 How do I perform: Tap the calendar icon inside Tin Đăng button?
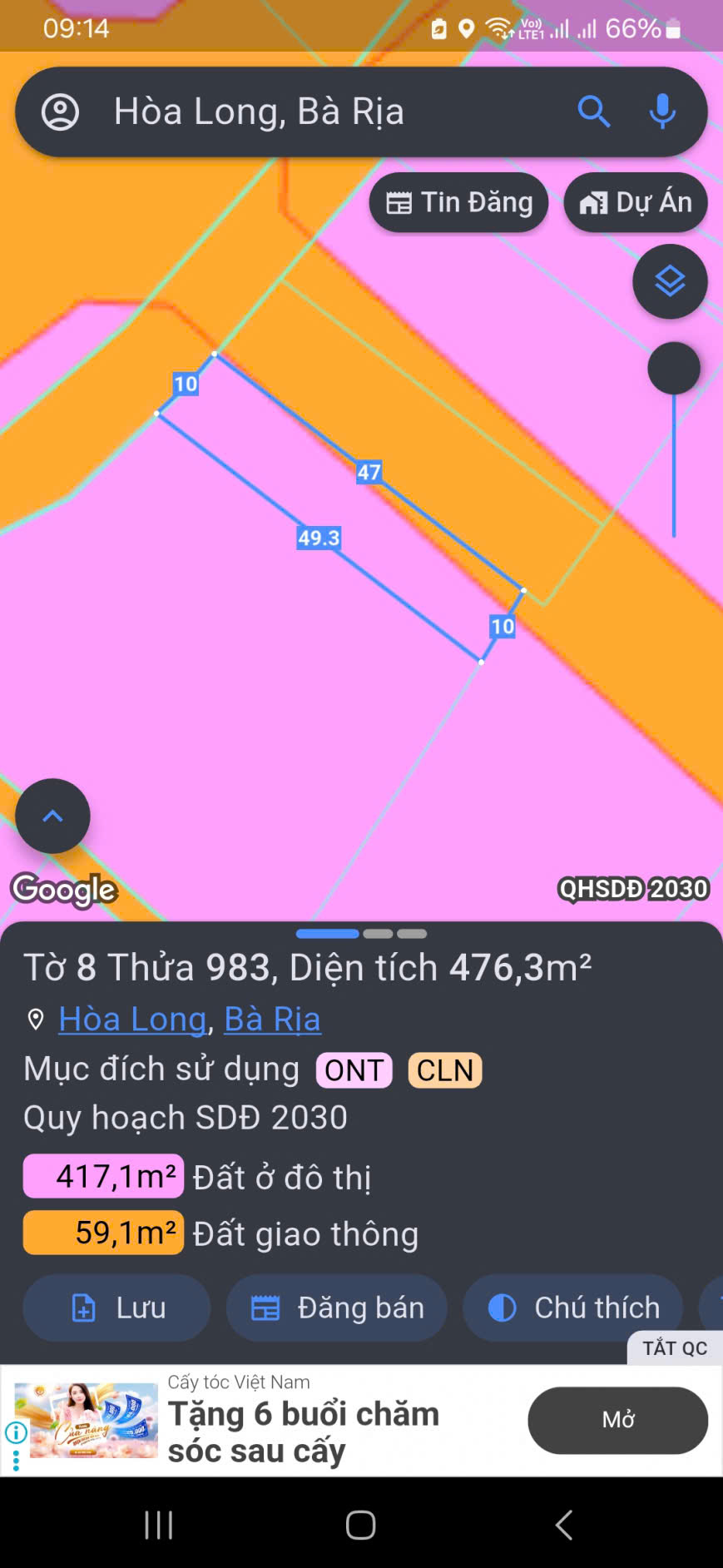tap(399, 201)
